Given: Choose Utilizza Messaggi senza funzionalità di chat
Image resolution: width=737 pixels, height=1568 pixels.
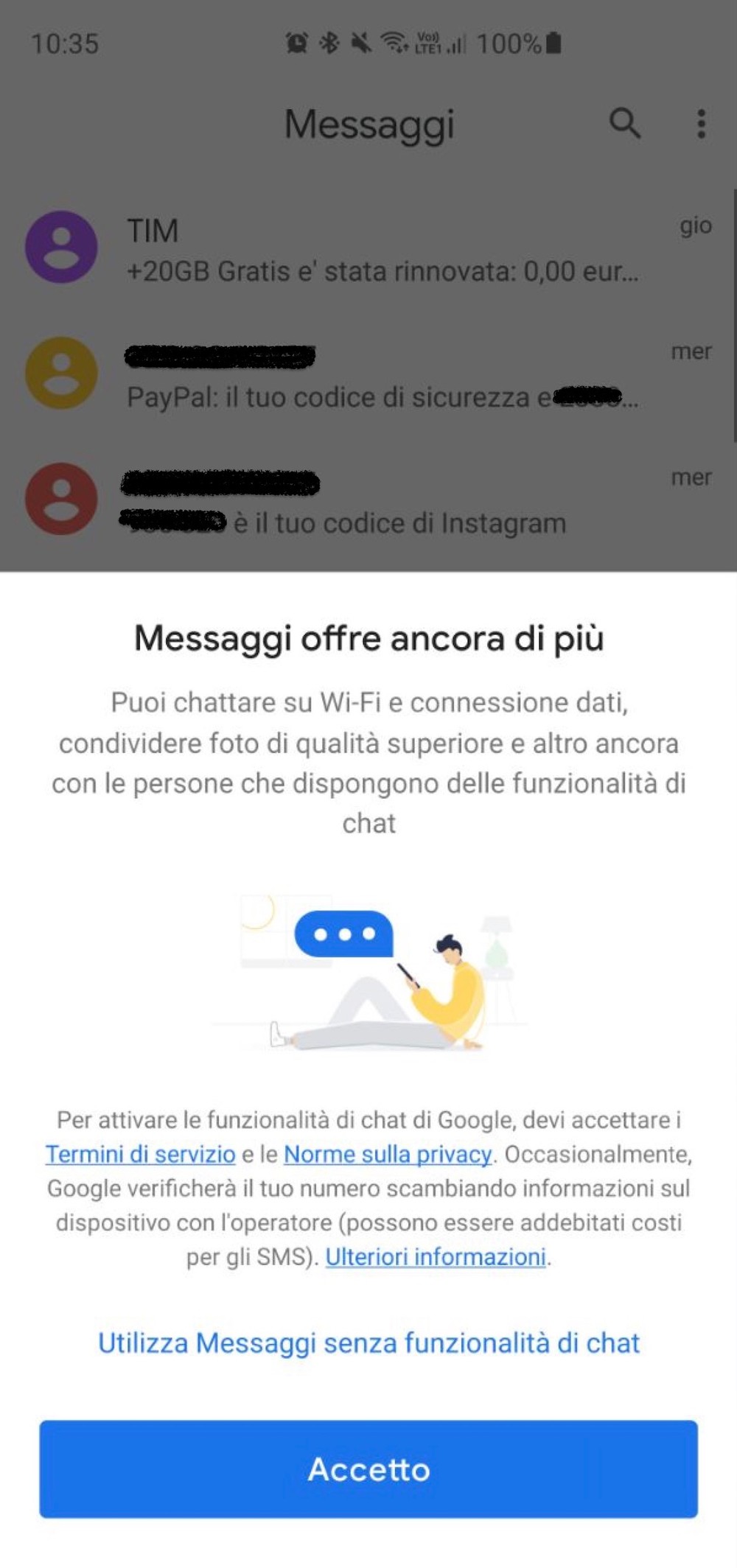Looking at the screenshot, I should pyautogui.click(x=368, y=1343).
